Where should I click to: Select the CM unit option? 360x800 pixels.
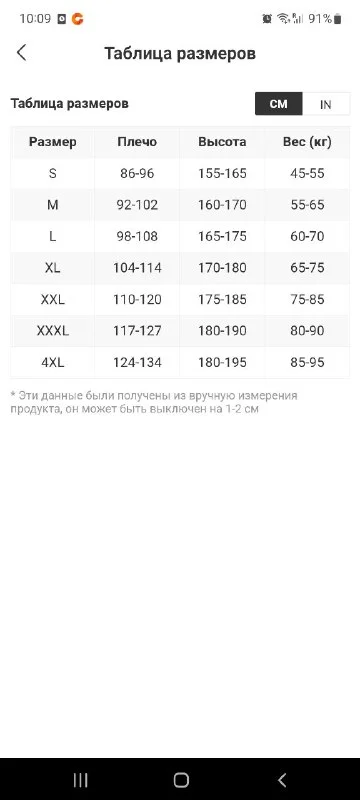click(x=278, y=104)
